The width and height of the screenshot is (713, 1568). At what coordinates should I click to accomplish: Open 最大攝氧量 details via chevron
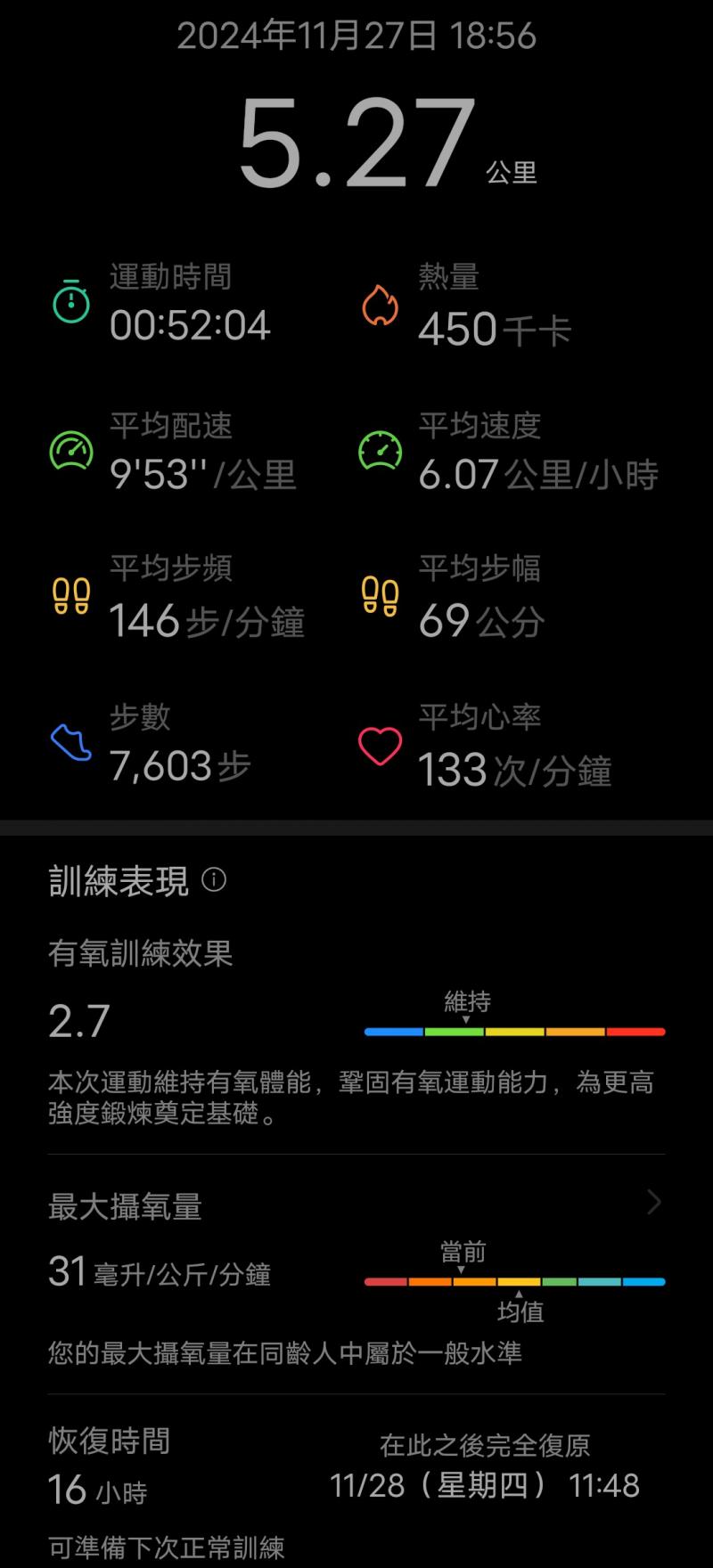(654, 1203)
